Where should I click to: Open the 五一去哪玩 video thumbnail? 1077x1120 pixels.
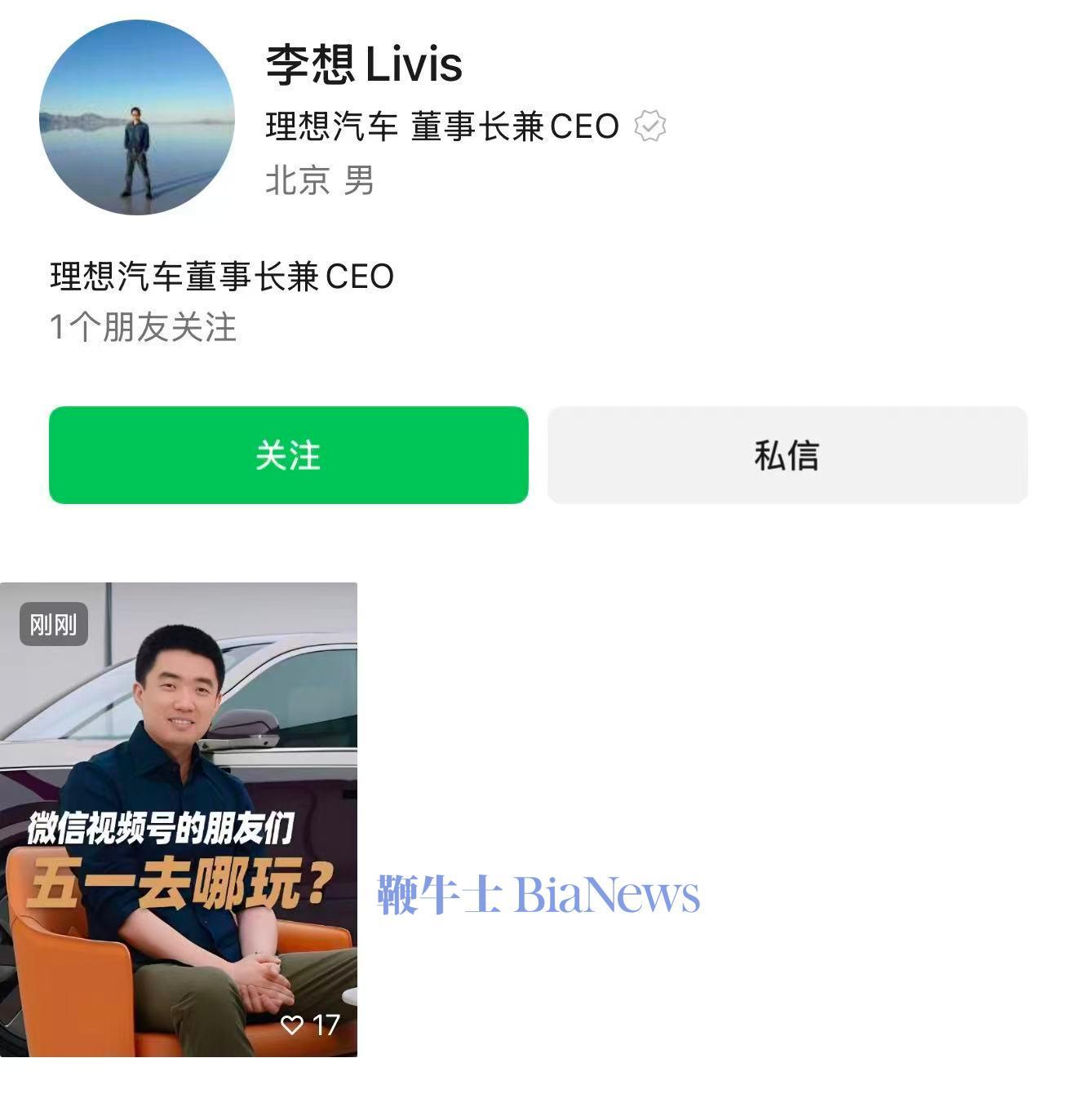(178, 819)
